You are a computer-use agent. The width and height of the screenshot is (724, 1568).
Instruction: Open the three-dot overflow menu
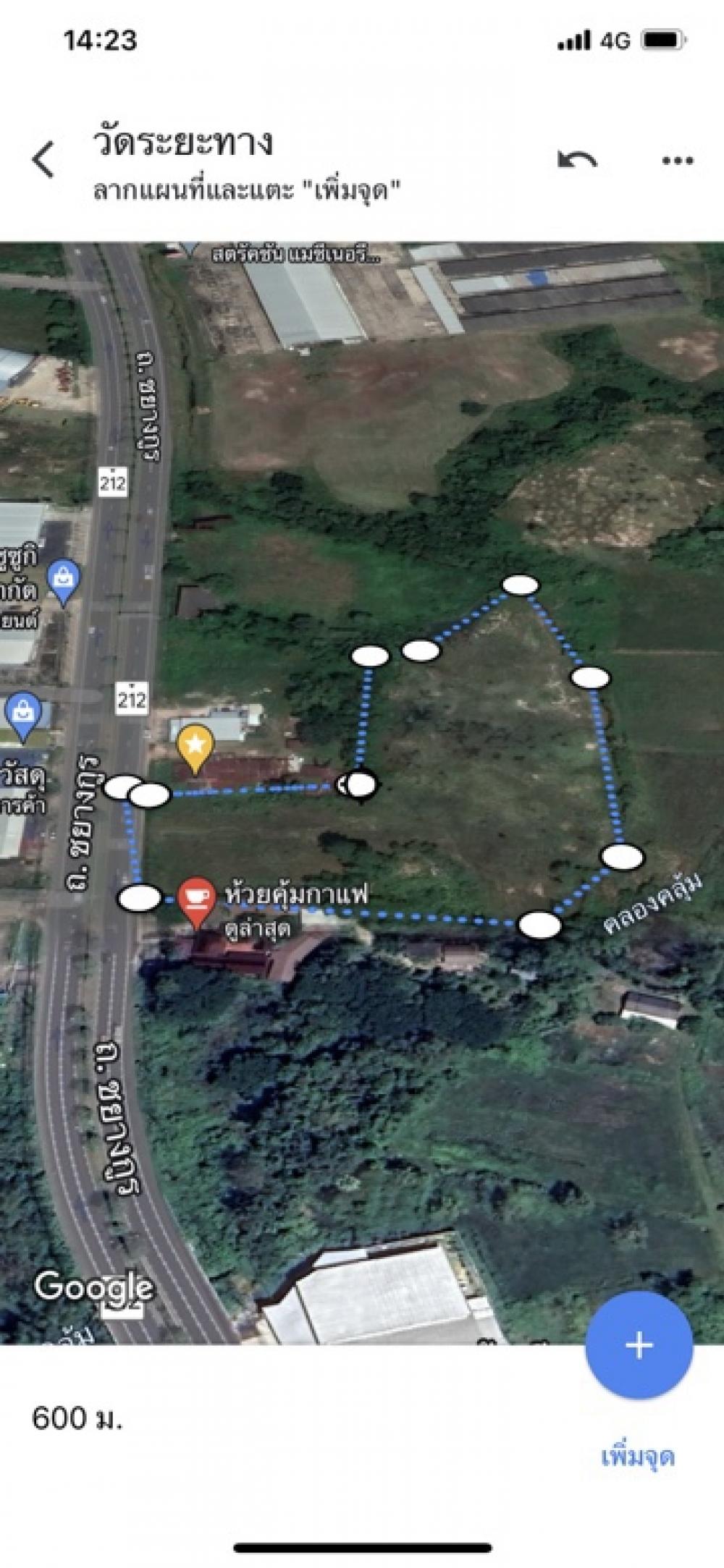[678, 161]
